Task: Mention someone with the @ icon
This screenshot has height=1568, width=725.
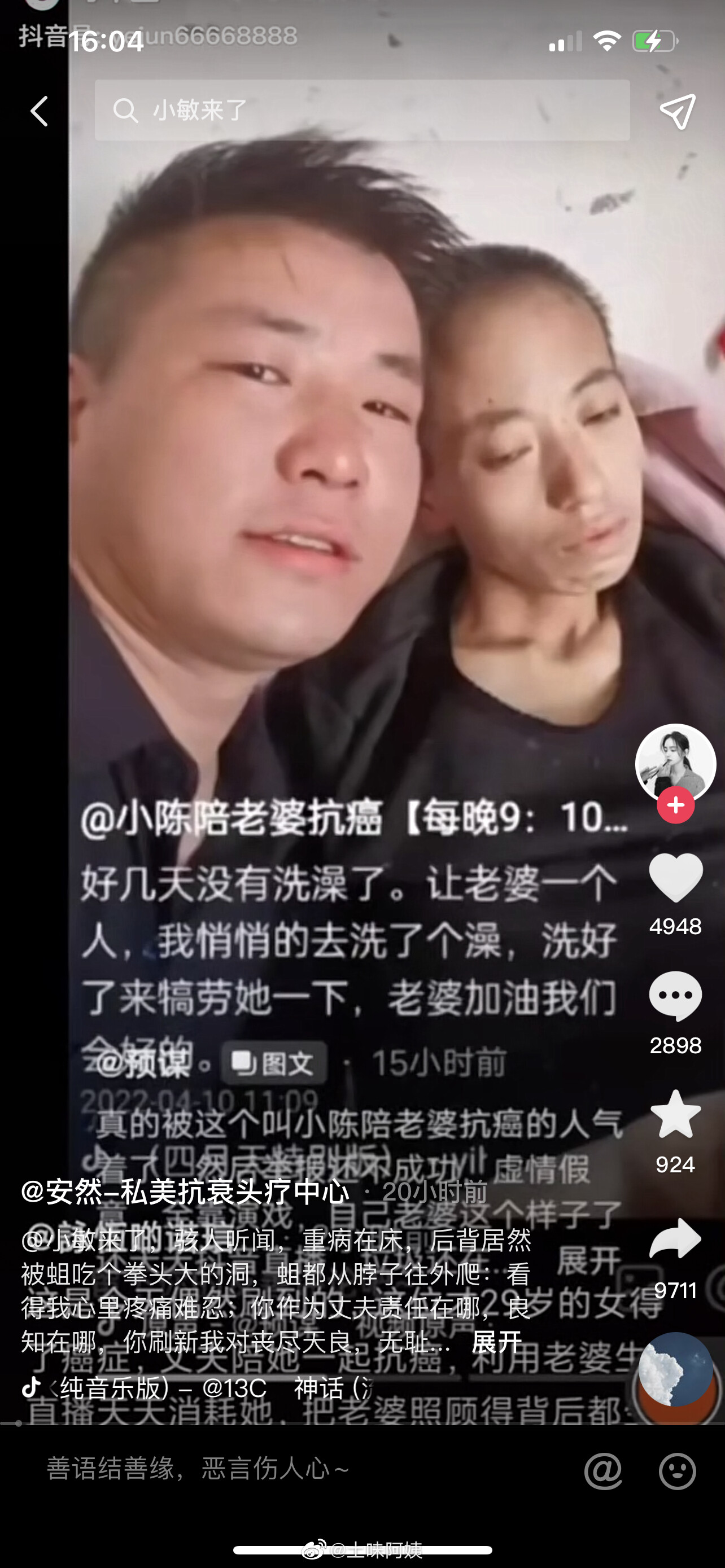Action: tap(602, 1471)
